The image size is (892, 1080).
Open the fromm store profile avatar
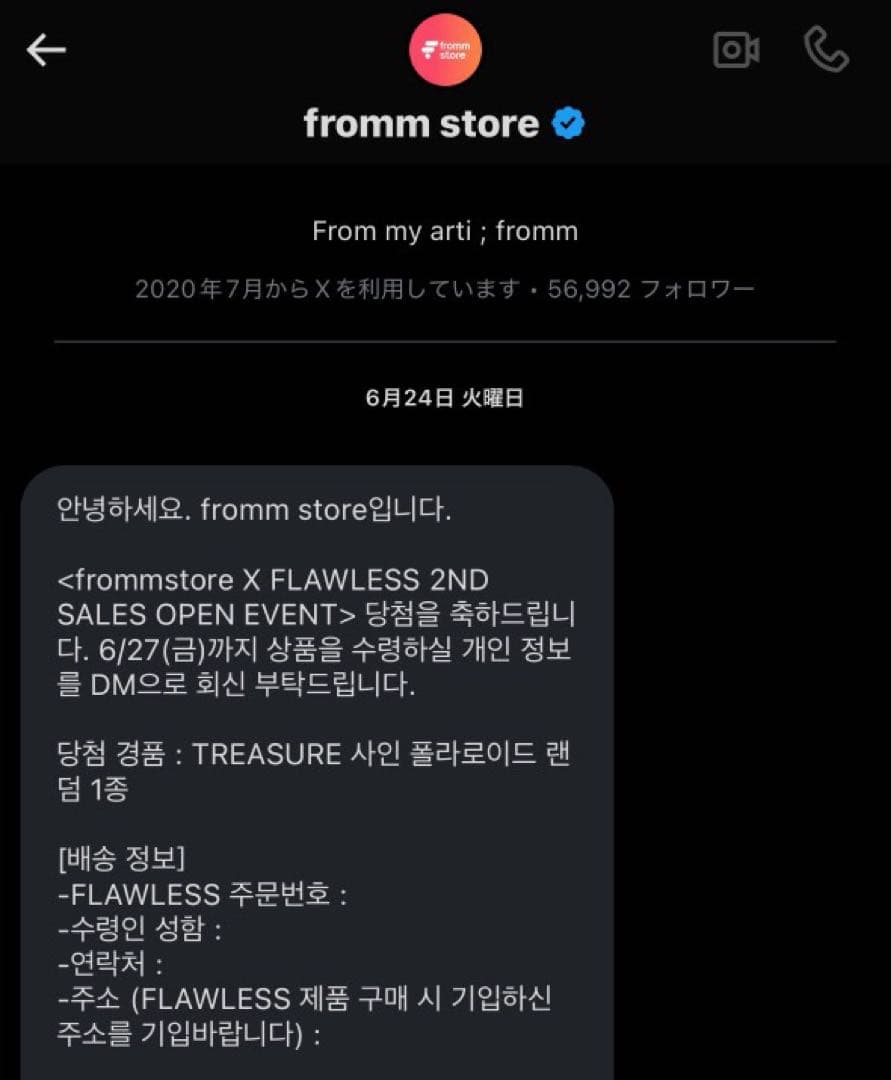[446, 49]
